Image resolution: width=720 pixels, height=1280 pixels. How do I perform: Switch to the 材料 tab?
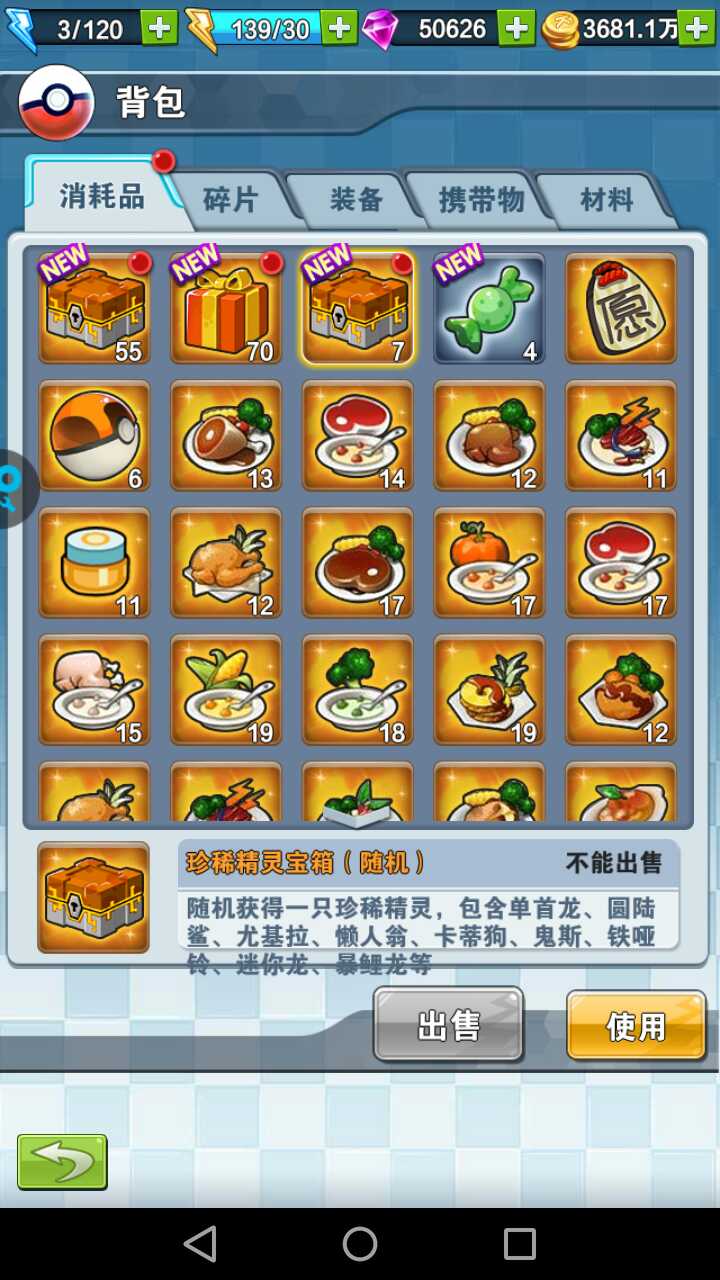click(606, 199)
